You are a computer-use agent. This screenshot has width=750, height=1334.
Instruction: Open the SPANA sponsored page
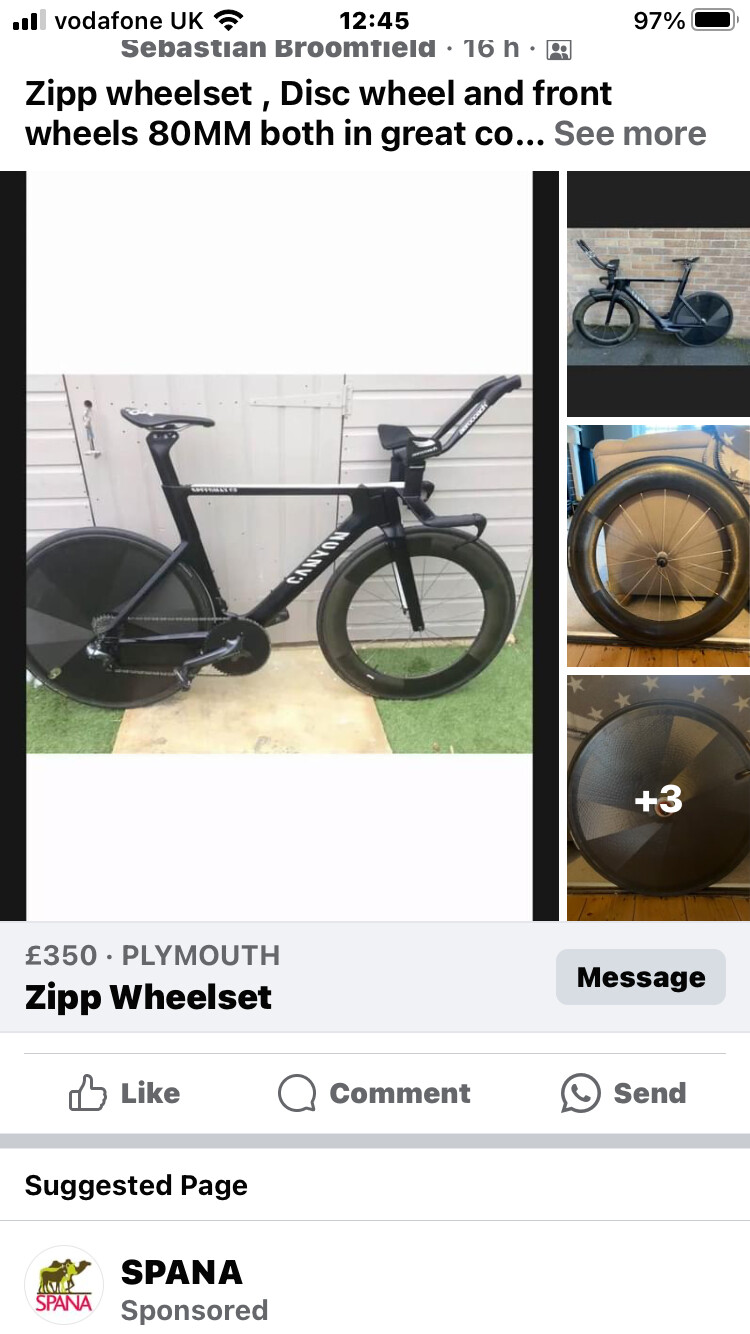tap(181, 1272)
